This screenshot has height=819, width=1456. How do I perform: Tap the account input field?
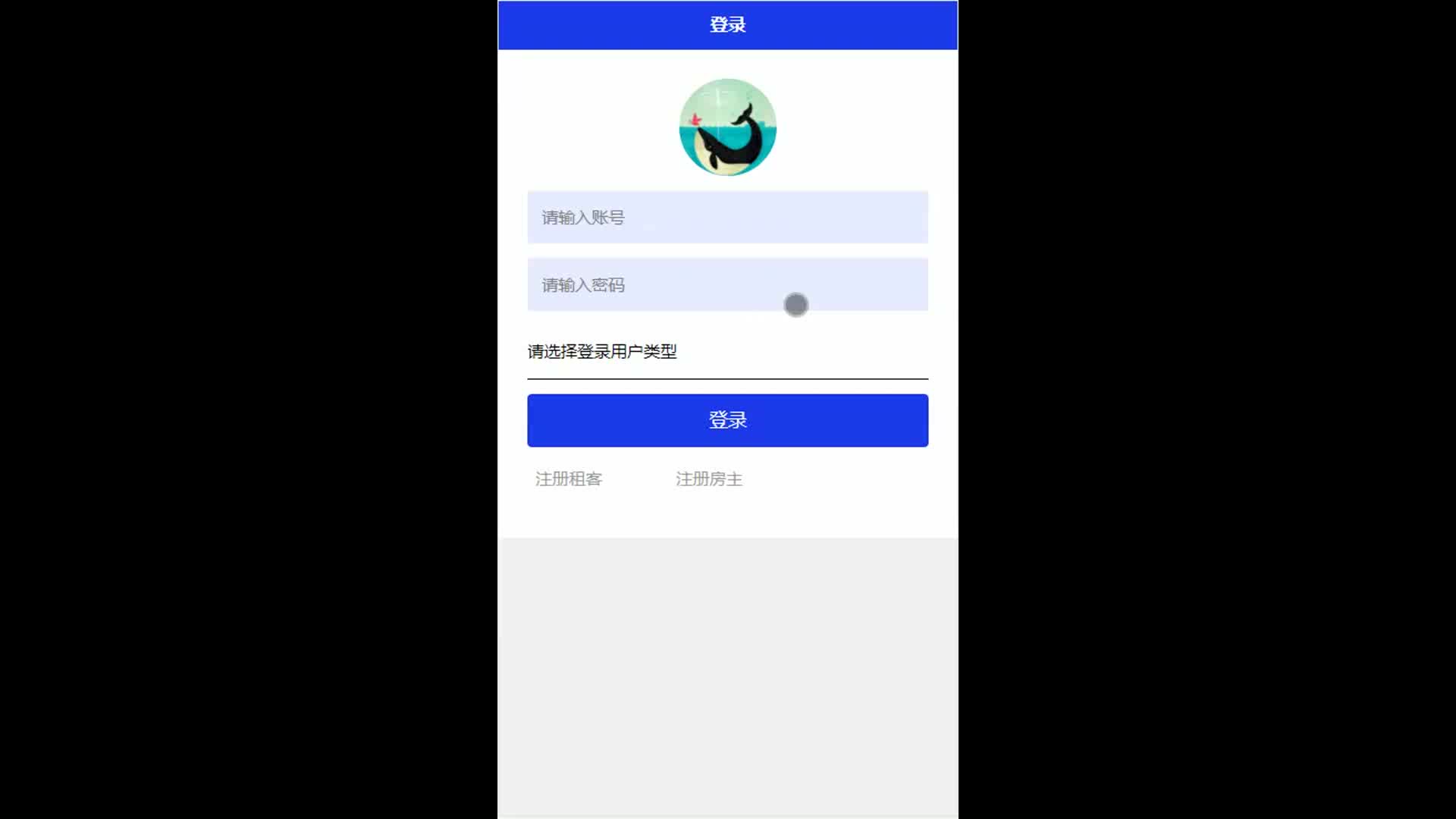[x=727, y=218]
